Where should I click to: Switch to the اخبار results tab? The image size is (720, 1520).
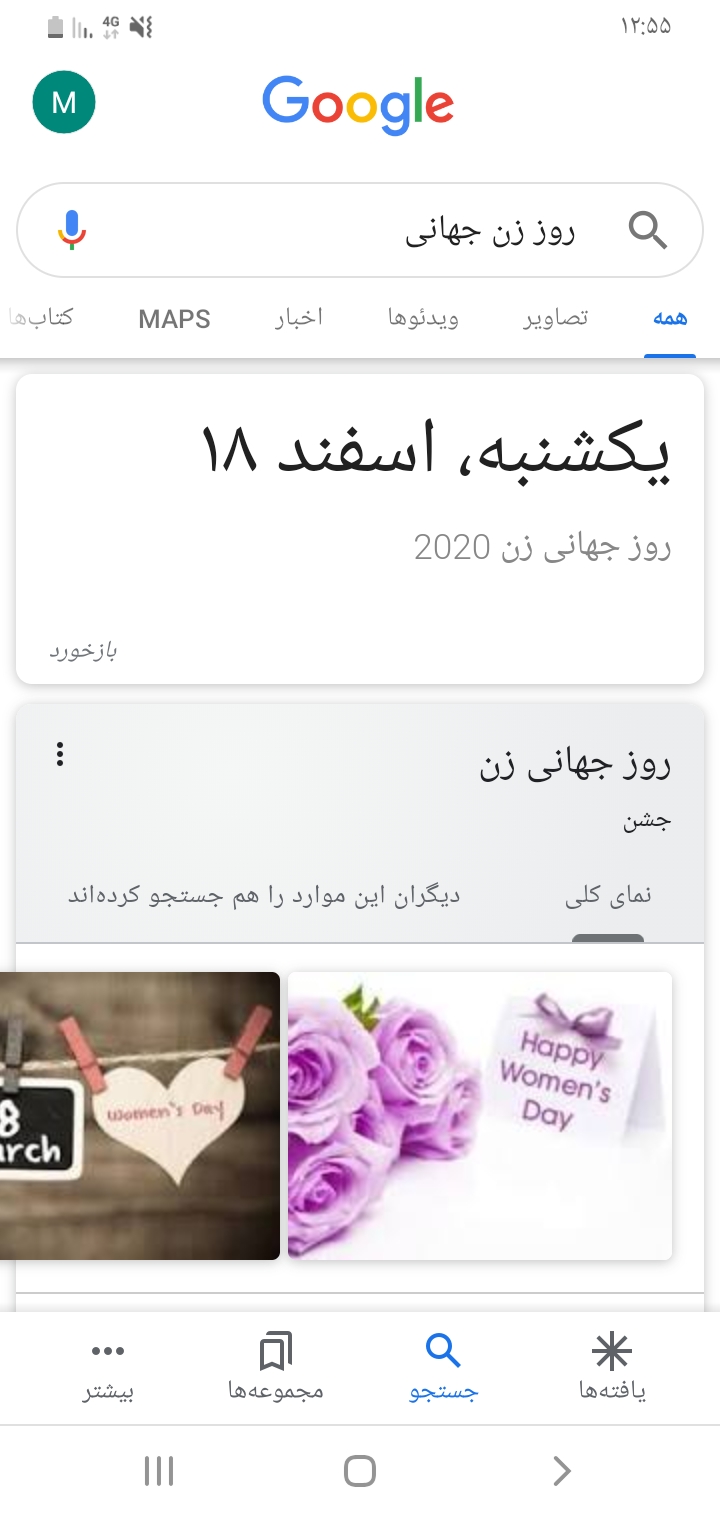299,319
